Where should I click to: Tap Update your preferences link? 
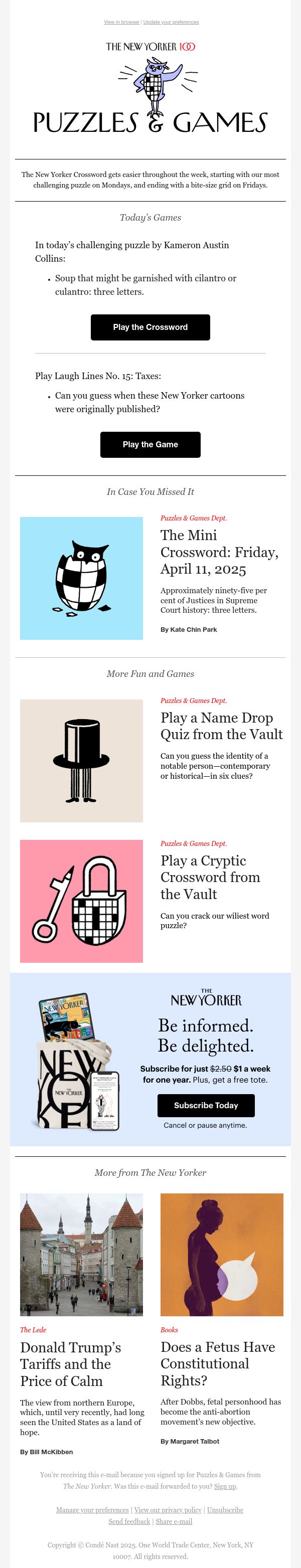pyautogui.click(x=171, y=22)
